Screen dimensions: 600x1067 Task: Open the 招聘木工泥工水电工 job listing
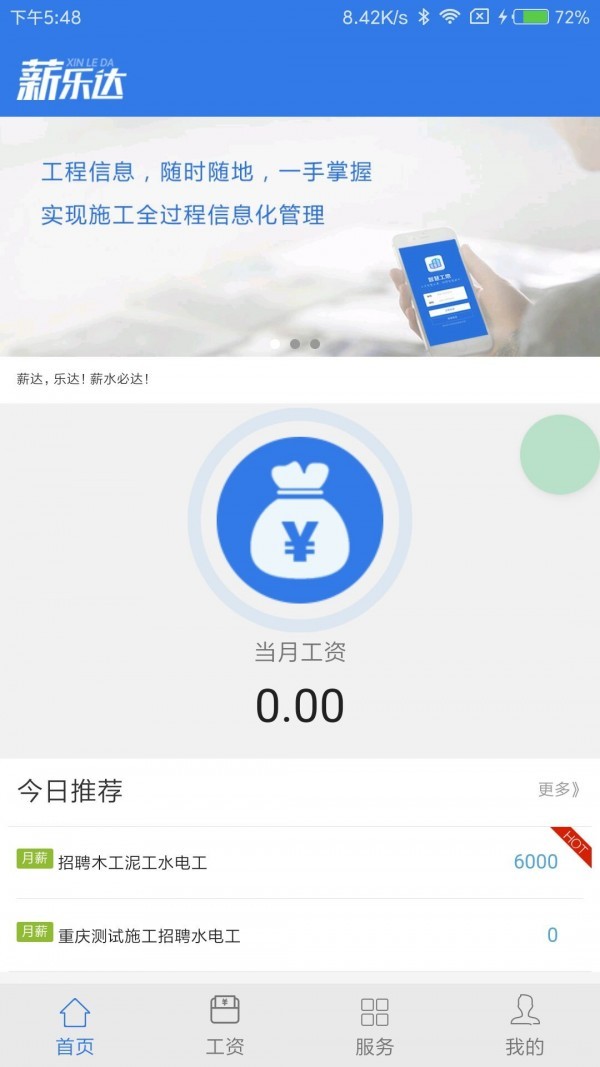(133, 862)
